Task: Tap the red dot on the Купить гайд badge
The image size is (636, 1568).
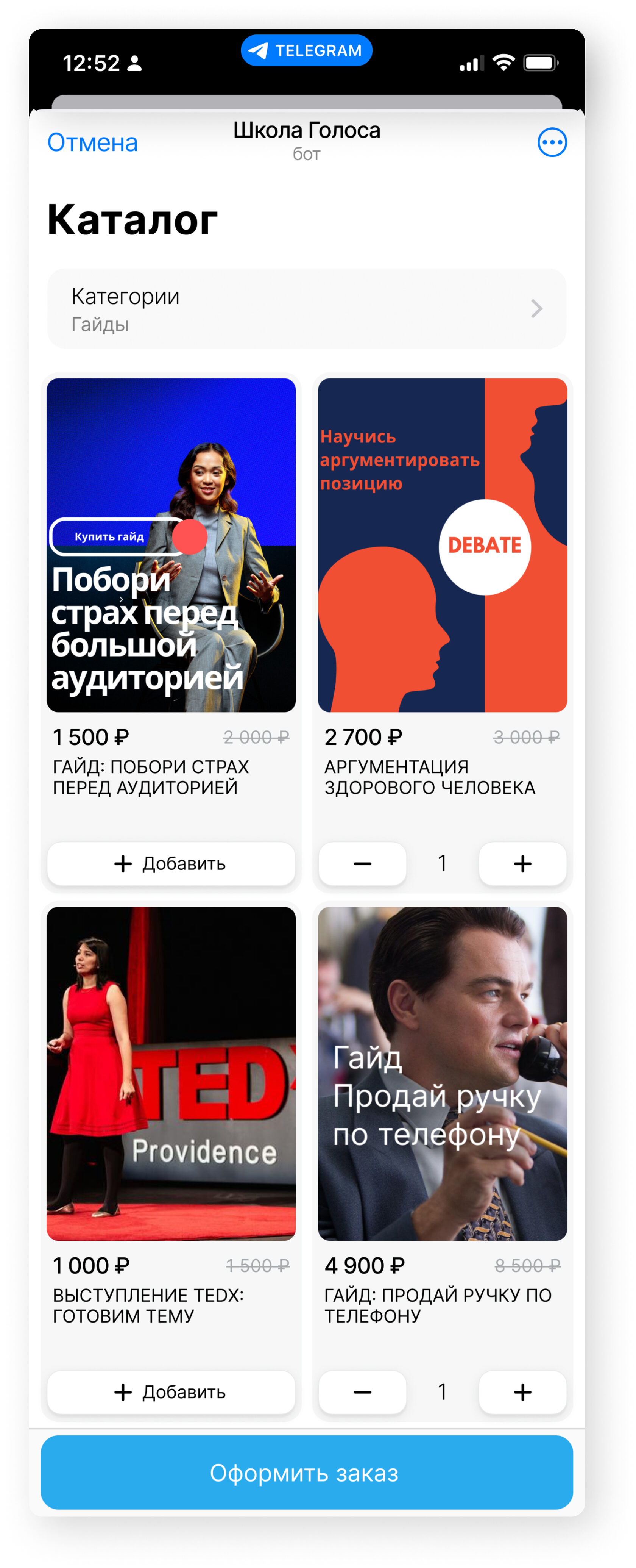Action: point(190,538)
